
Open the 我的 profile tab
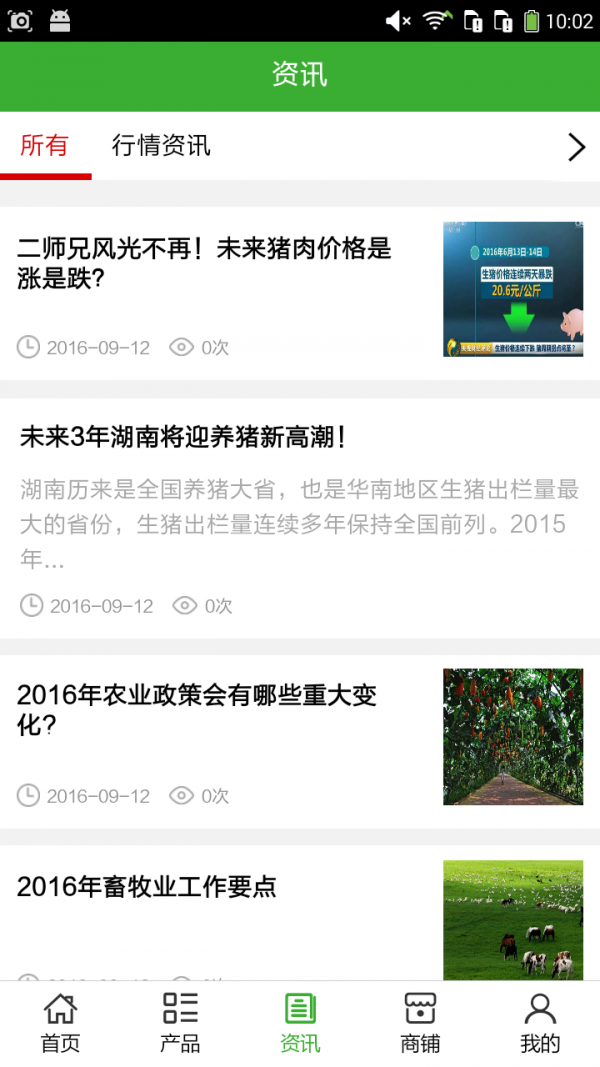tap(540, 1023)
